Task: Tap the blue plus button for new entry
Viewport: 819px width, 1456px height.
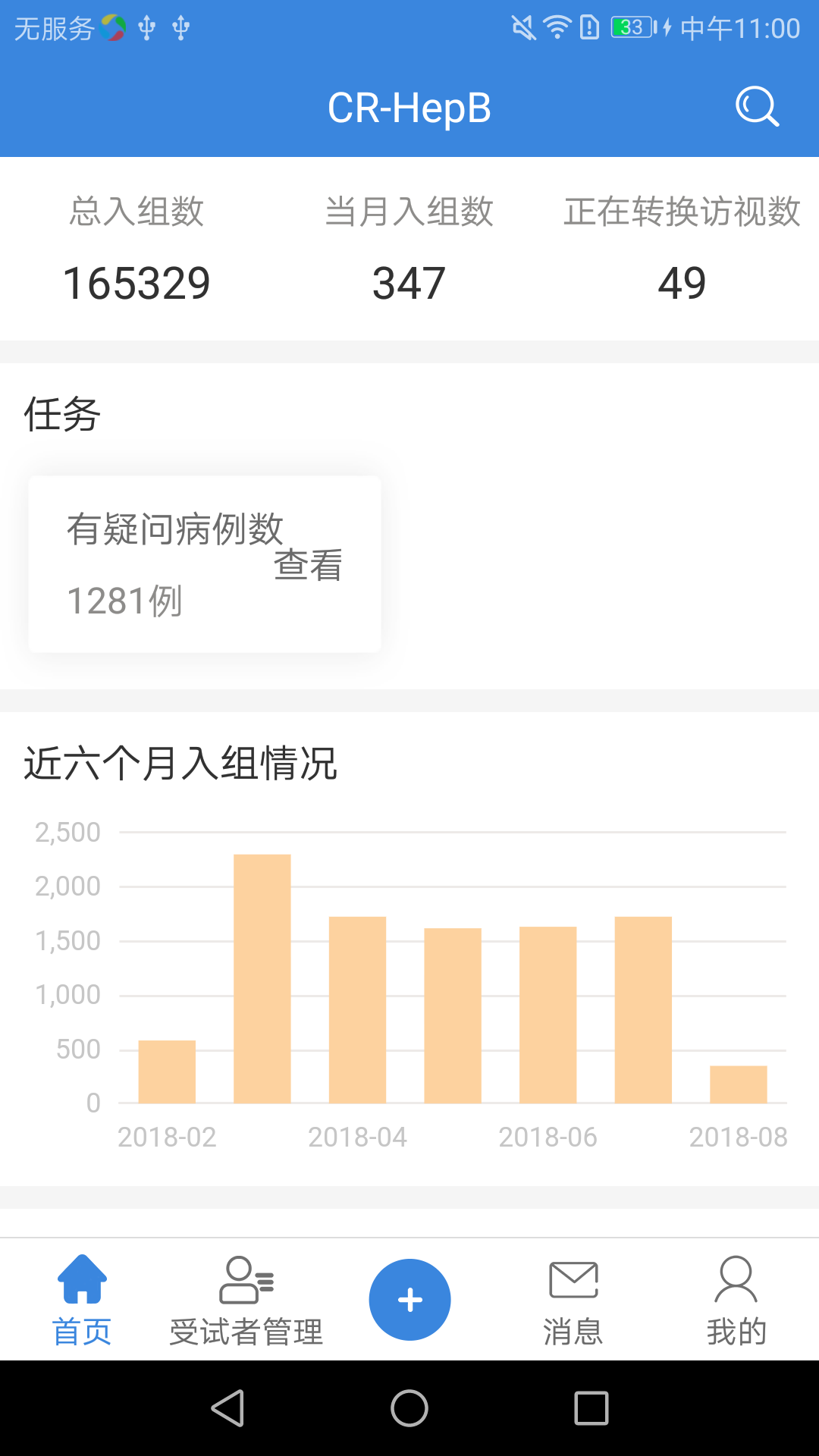Action: click(x=409, y=1299)
